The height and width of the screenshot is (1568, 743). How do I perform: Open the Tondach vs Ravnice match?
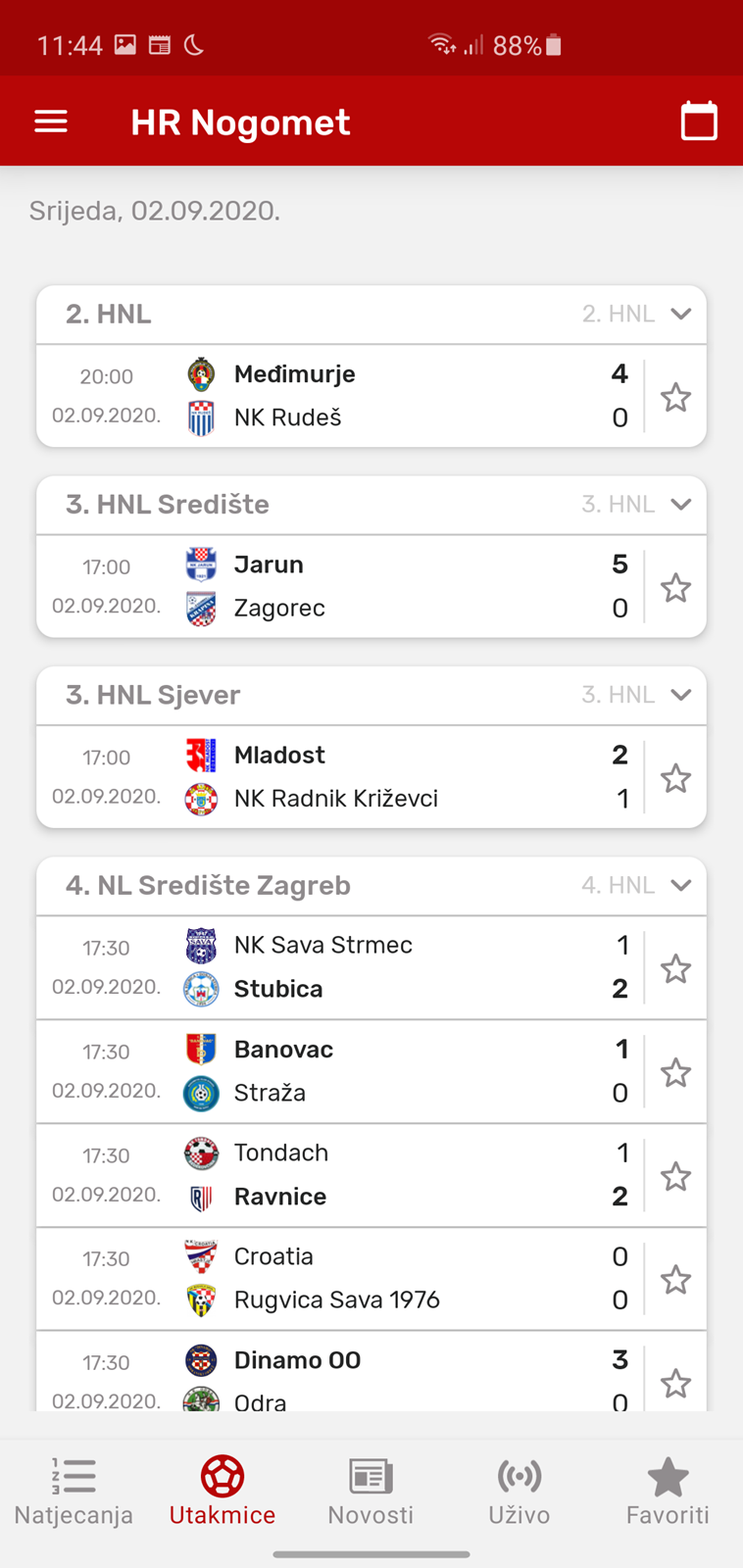(340, 1175)
